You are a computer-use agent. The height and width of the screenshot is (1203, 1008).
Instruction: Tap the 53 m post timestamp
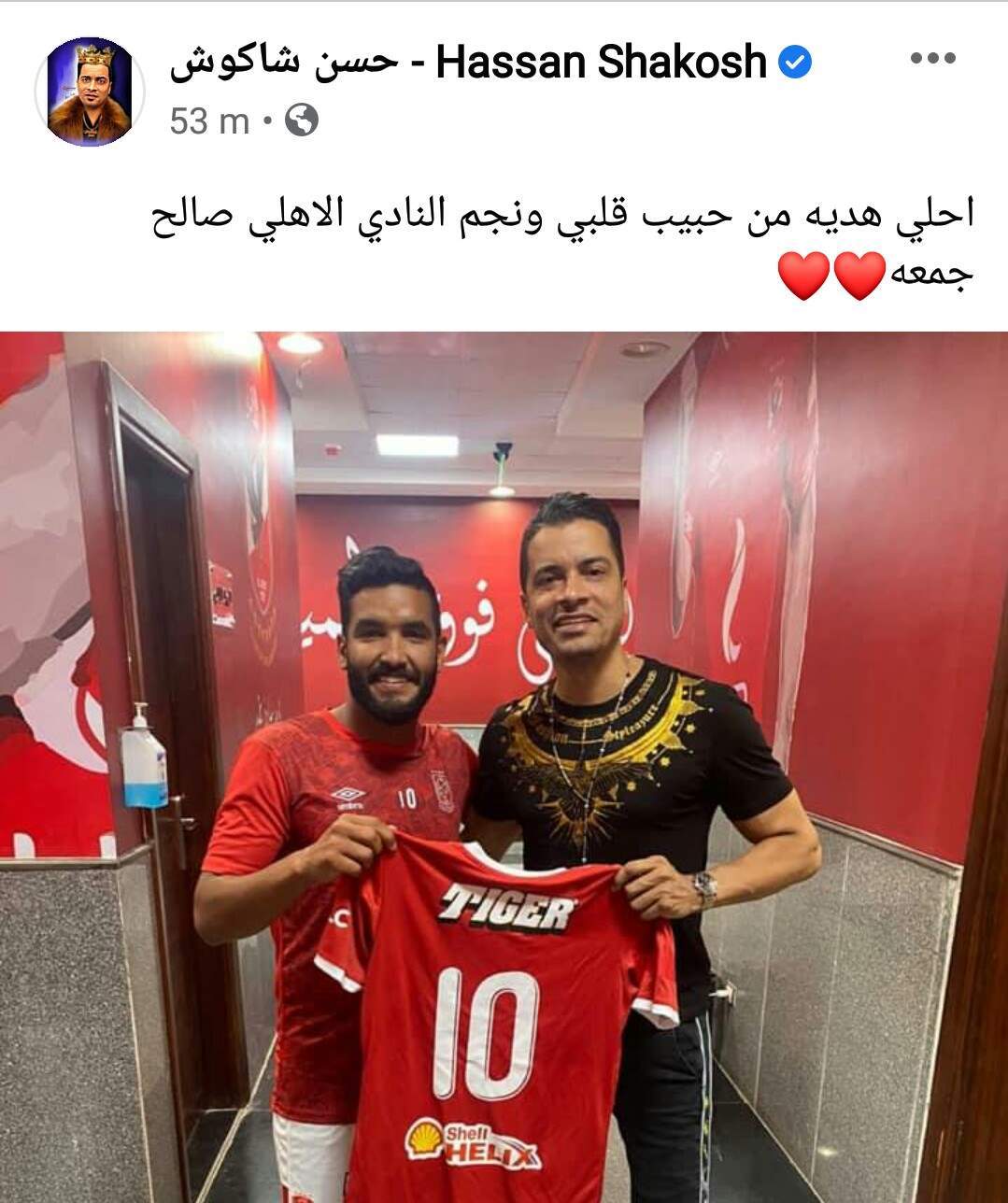pos(209,120)
